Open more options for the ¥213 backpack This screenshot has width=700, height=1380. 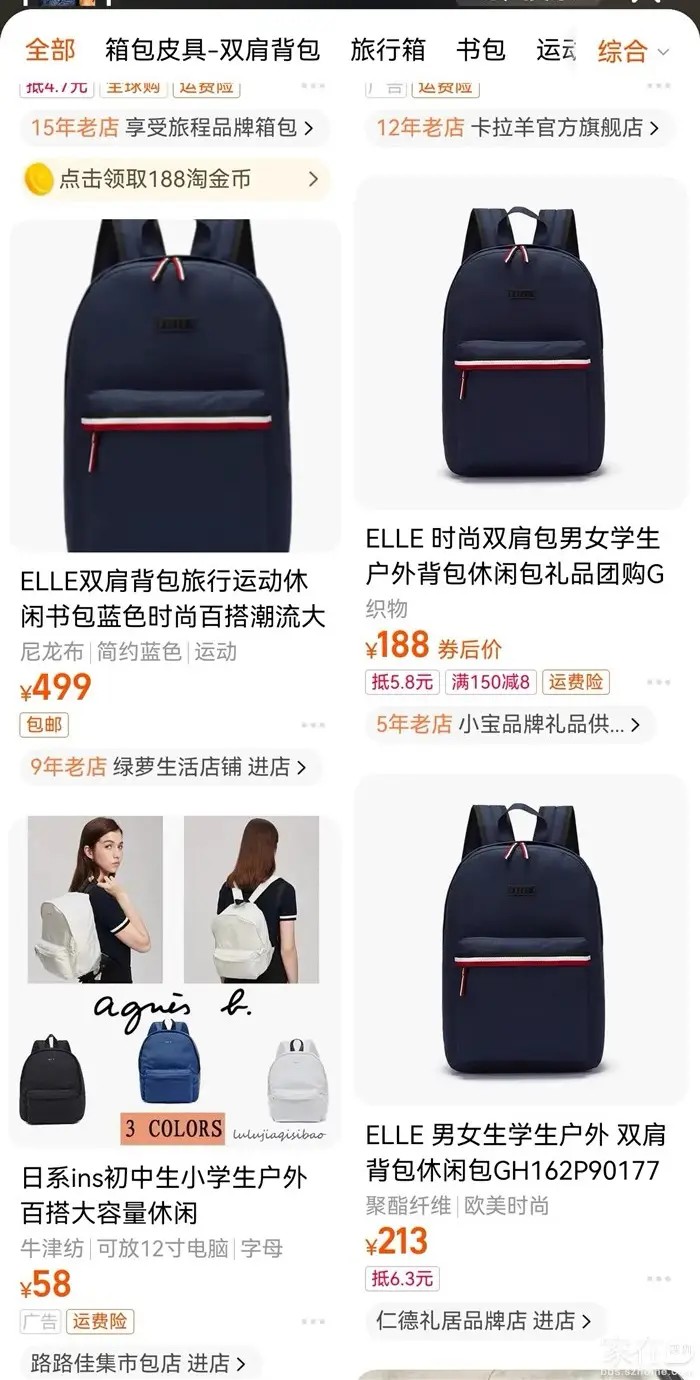tap(658, 1278)
